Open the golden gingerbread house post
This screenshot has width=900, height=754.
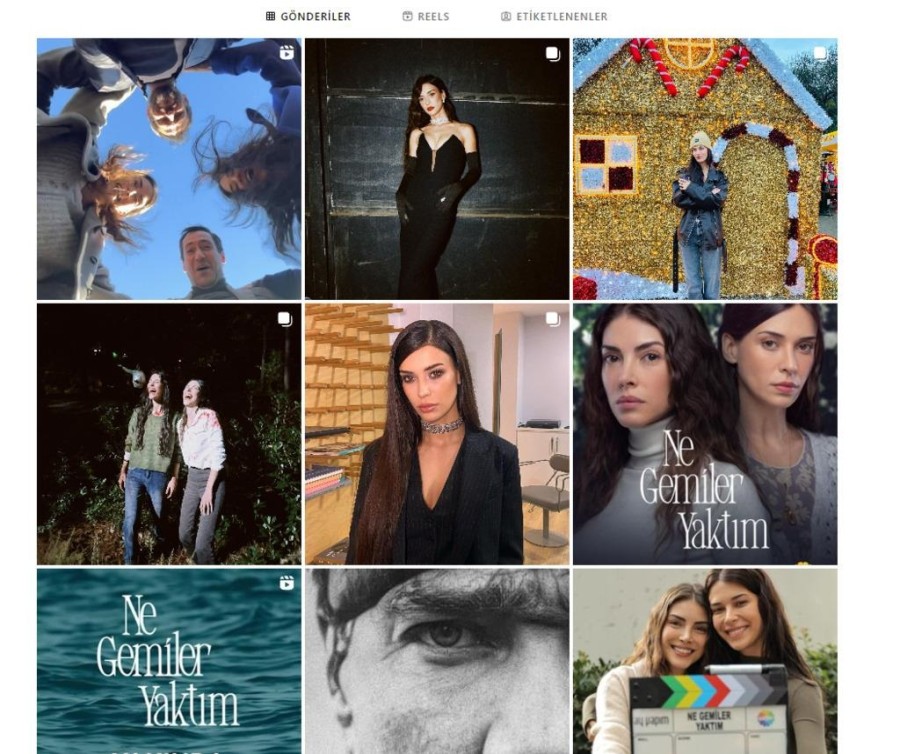[704, 169]
